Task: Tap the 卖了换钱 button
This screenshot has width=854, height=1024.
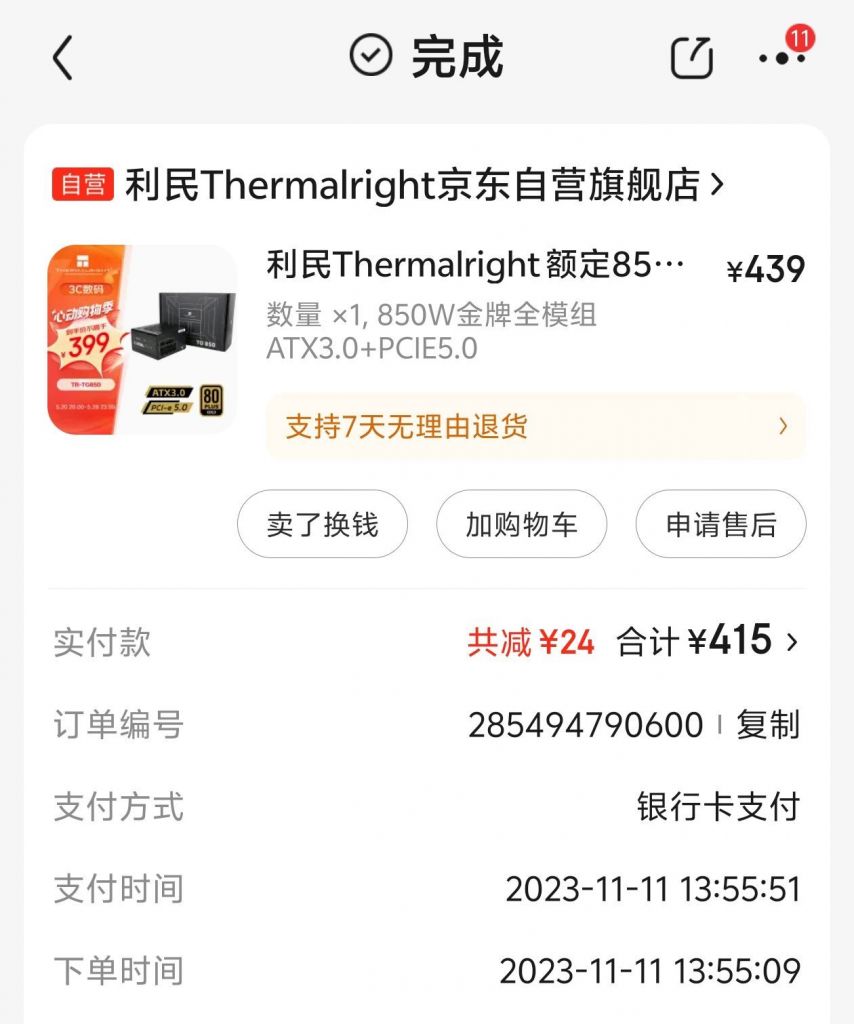Action: 323,523
